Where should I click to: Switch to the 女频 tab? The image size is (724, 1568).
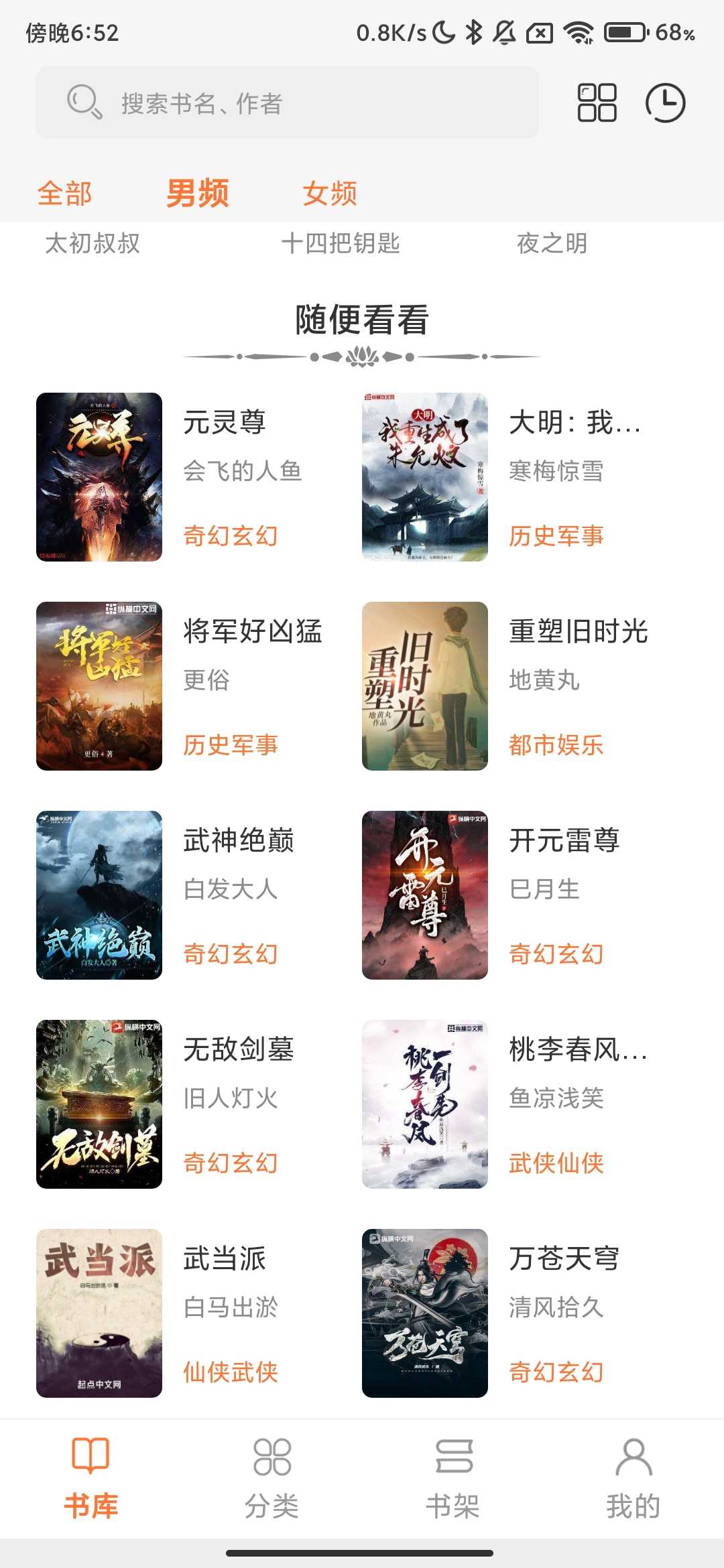330,194
